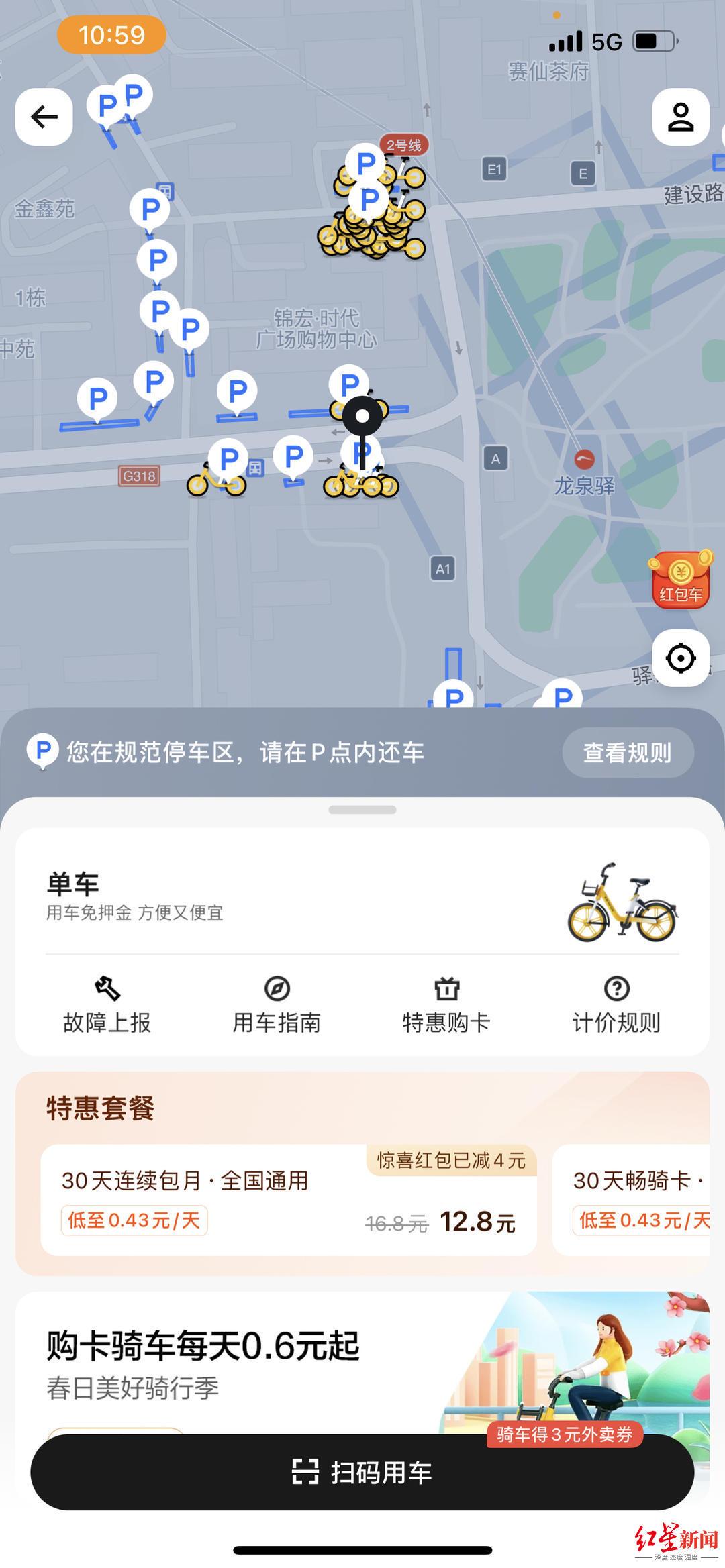
Task: Select 特惠购卡 discount card purchase
Action: click(446, 1005)
